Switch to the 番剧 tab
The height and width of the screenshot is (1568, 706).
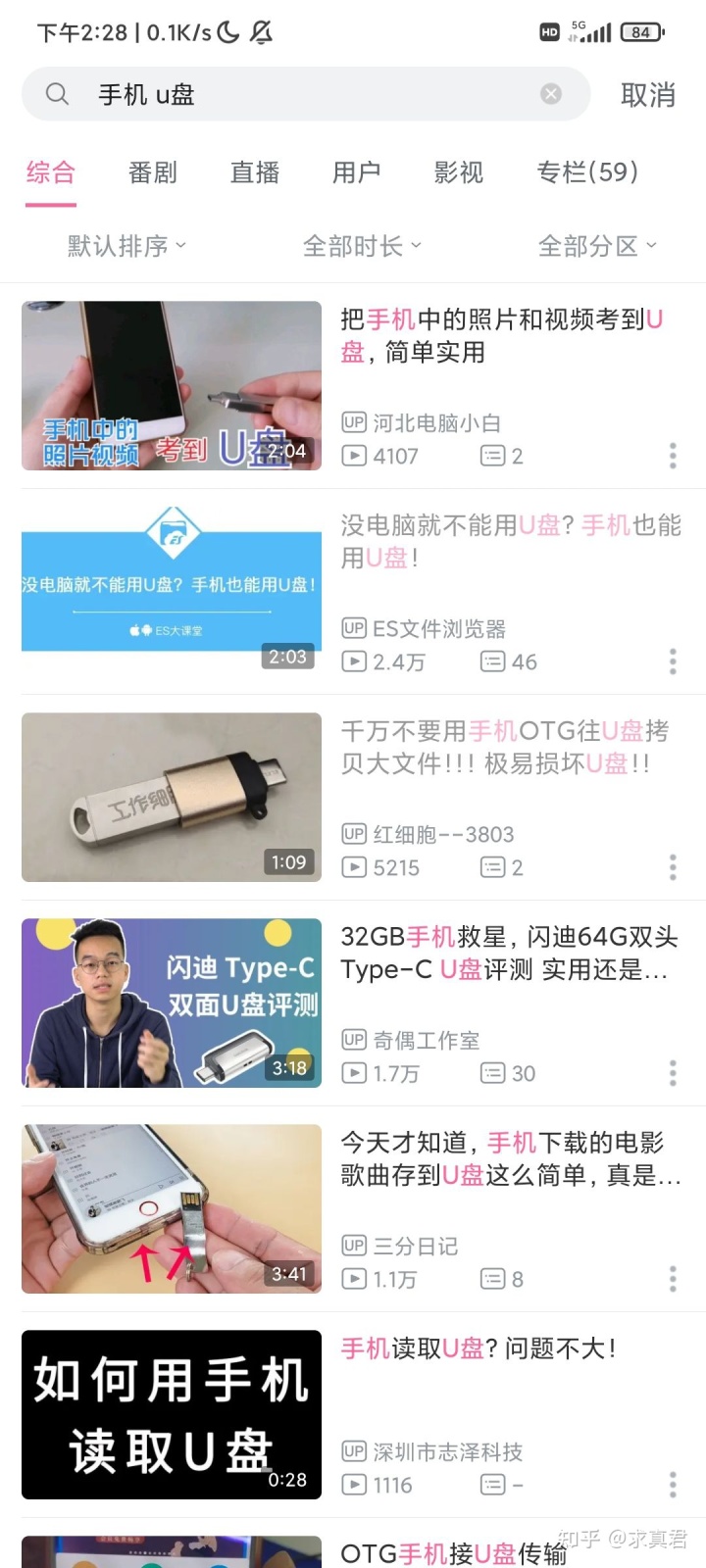tap(153, 172)
